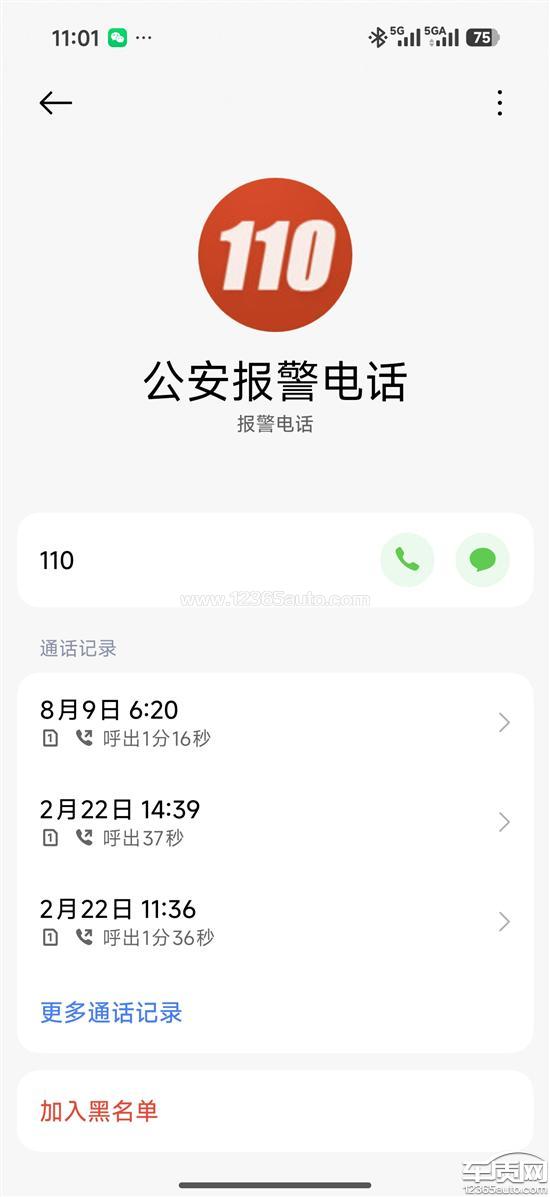Open the three-dot overflow menu
Screen dimensions: 550x1197
click(x=499, y=103)
